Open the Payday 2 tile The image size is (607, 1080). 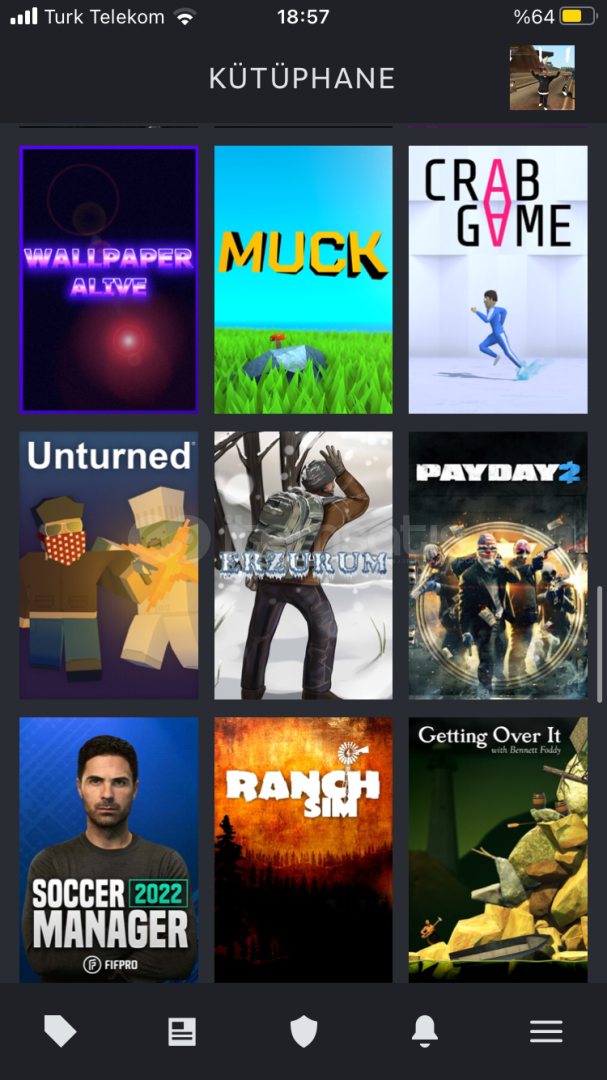coord(497,565)
